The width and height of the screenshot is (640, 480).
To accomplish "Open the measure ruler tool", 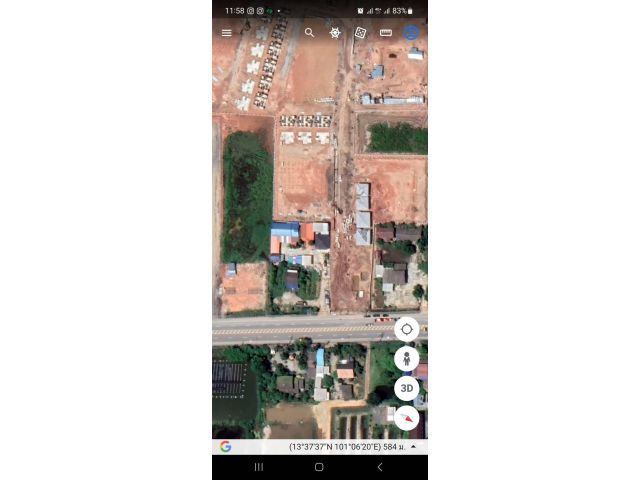I will coord(385,33).
